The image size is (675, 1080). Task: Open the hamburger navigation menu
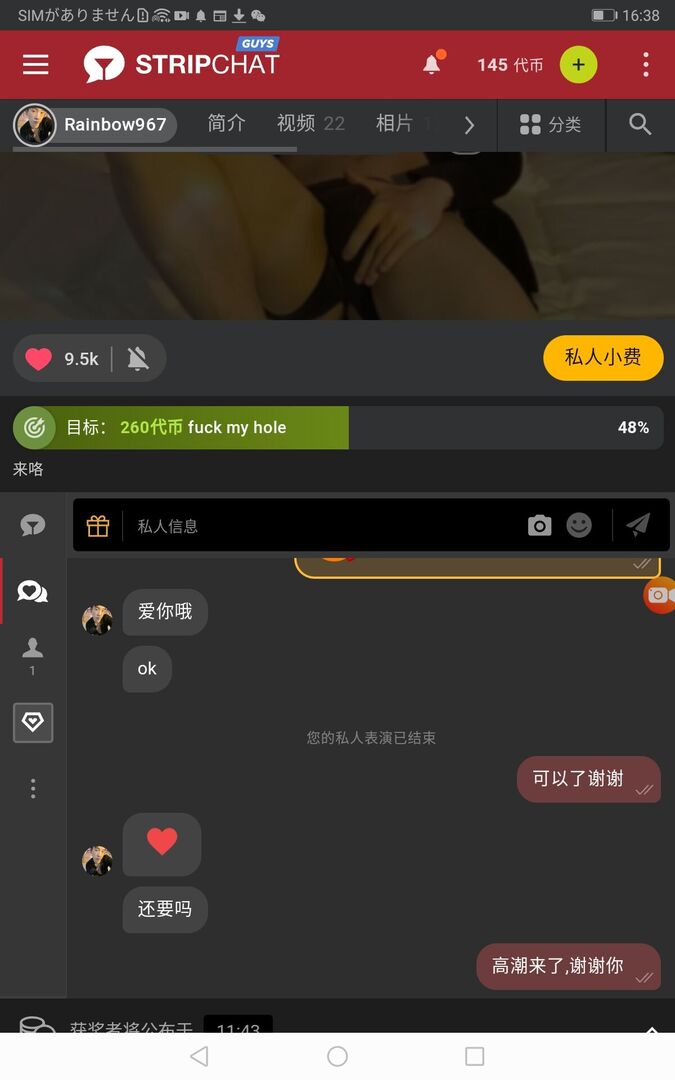(36, 65)
